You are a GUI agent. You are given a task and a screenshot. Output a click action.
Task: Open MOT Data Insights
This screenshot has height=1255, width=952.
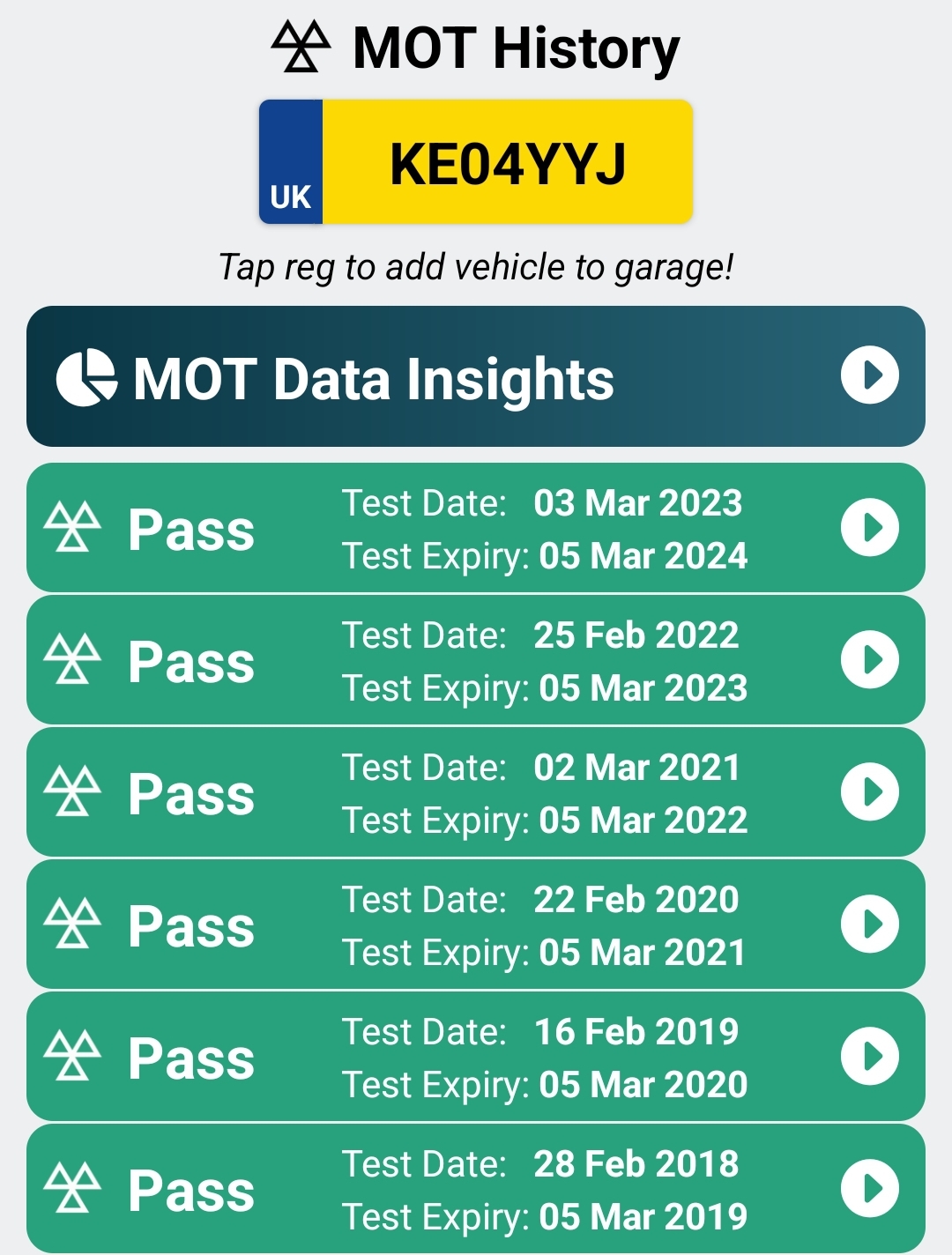476,377
